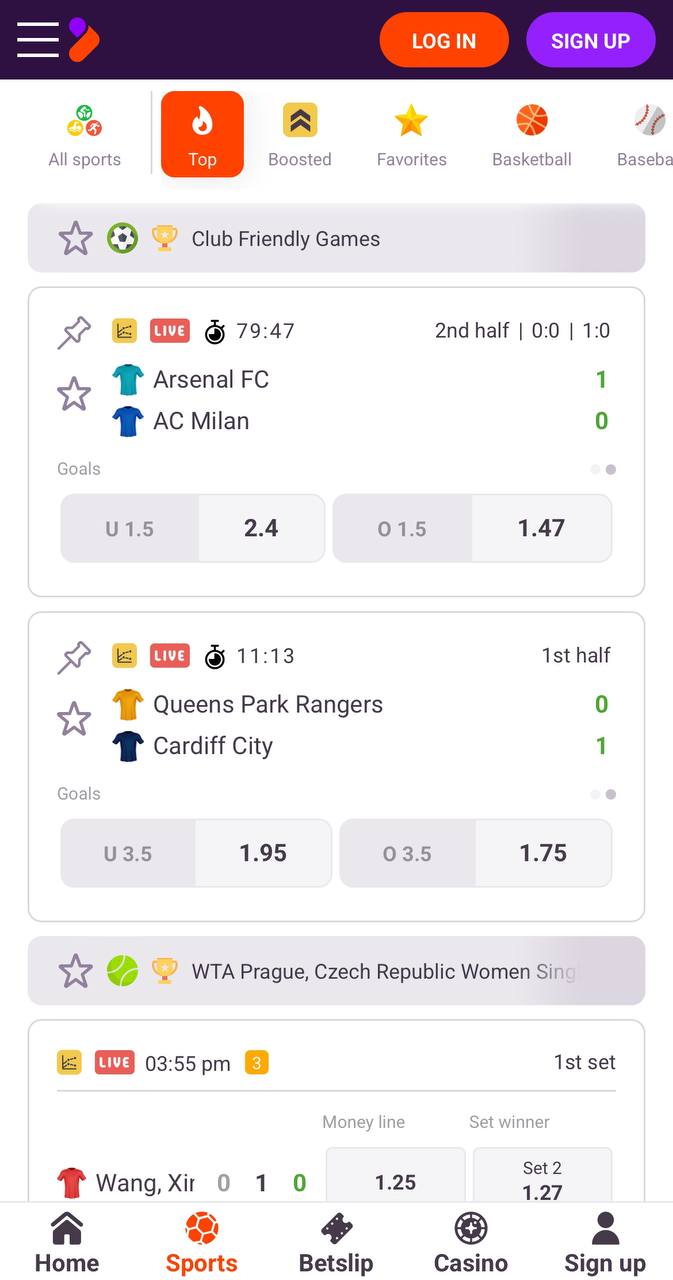
Task: Bet on O 1.5 goals at 1.47
Action: pos(472,528)
